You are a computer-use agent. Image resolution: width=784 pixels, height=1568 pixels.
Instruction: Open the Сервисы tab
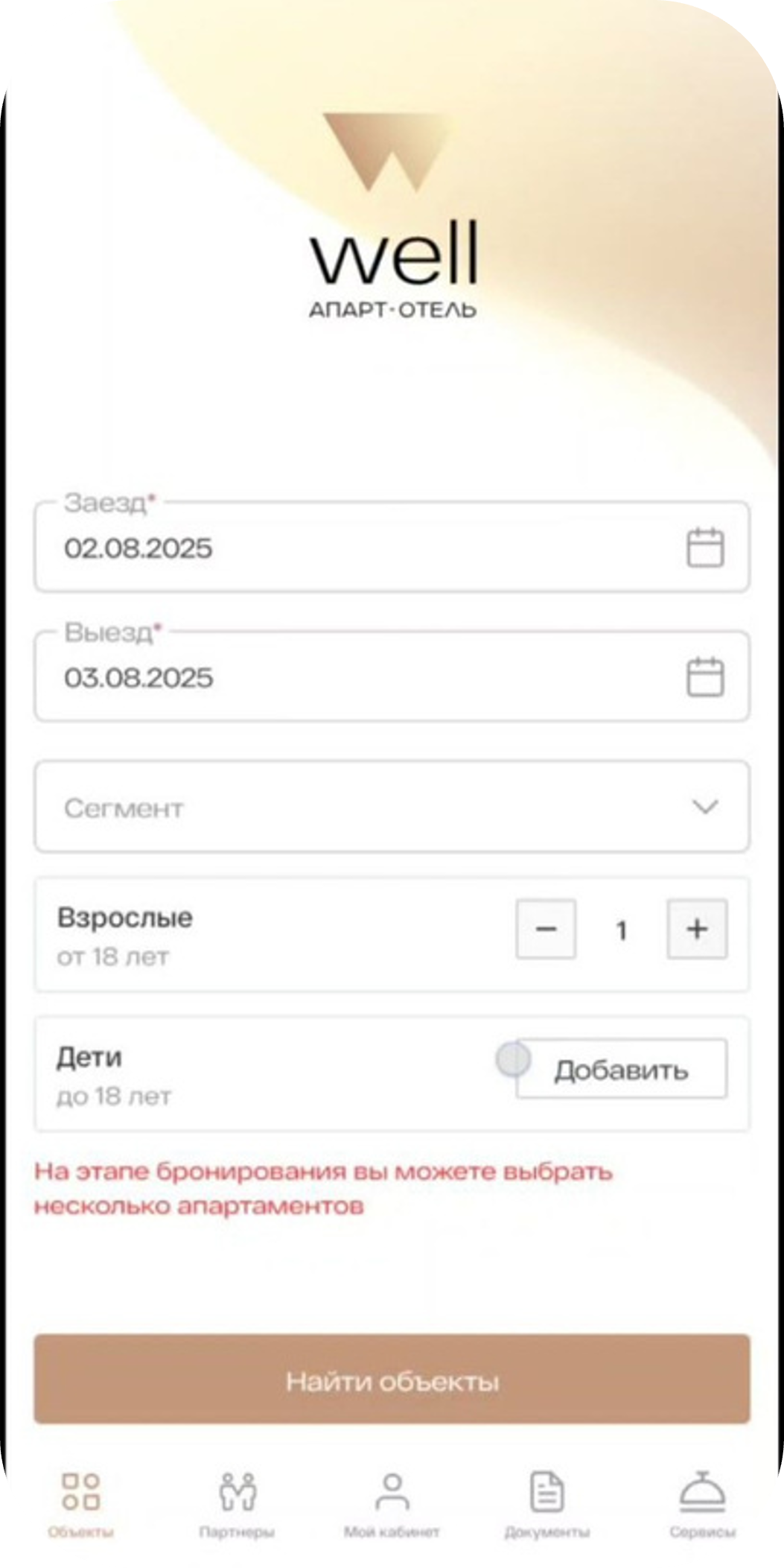click(x=701, y=1505)
